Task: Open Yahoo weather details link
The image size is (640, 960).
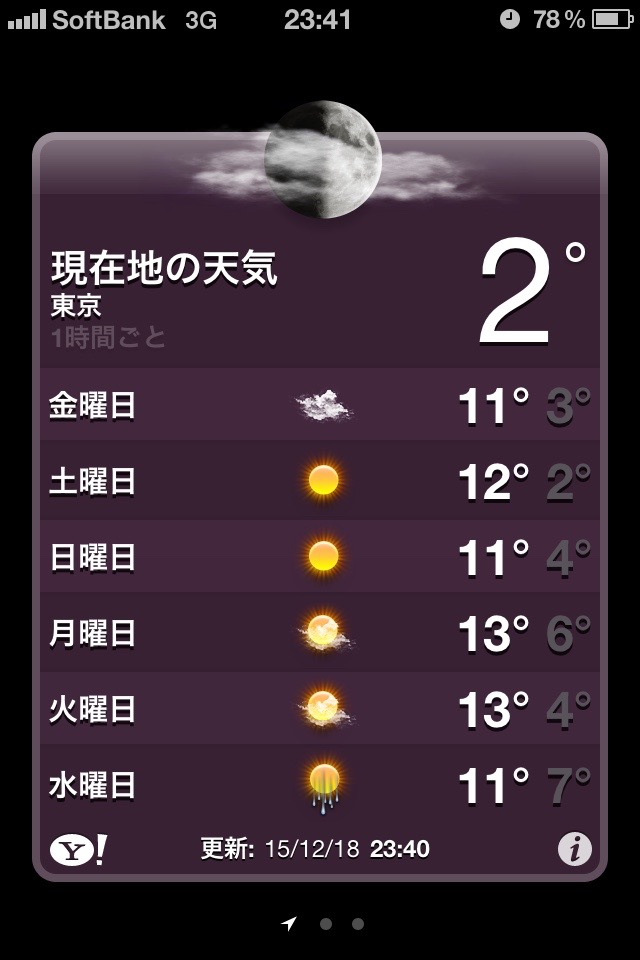Action: (x=78, y=850)
